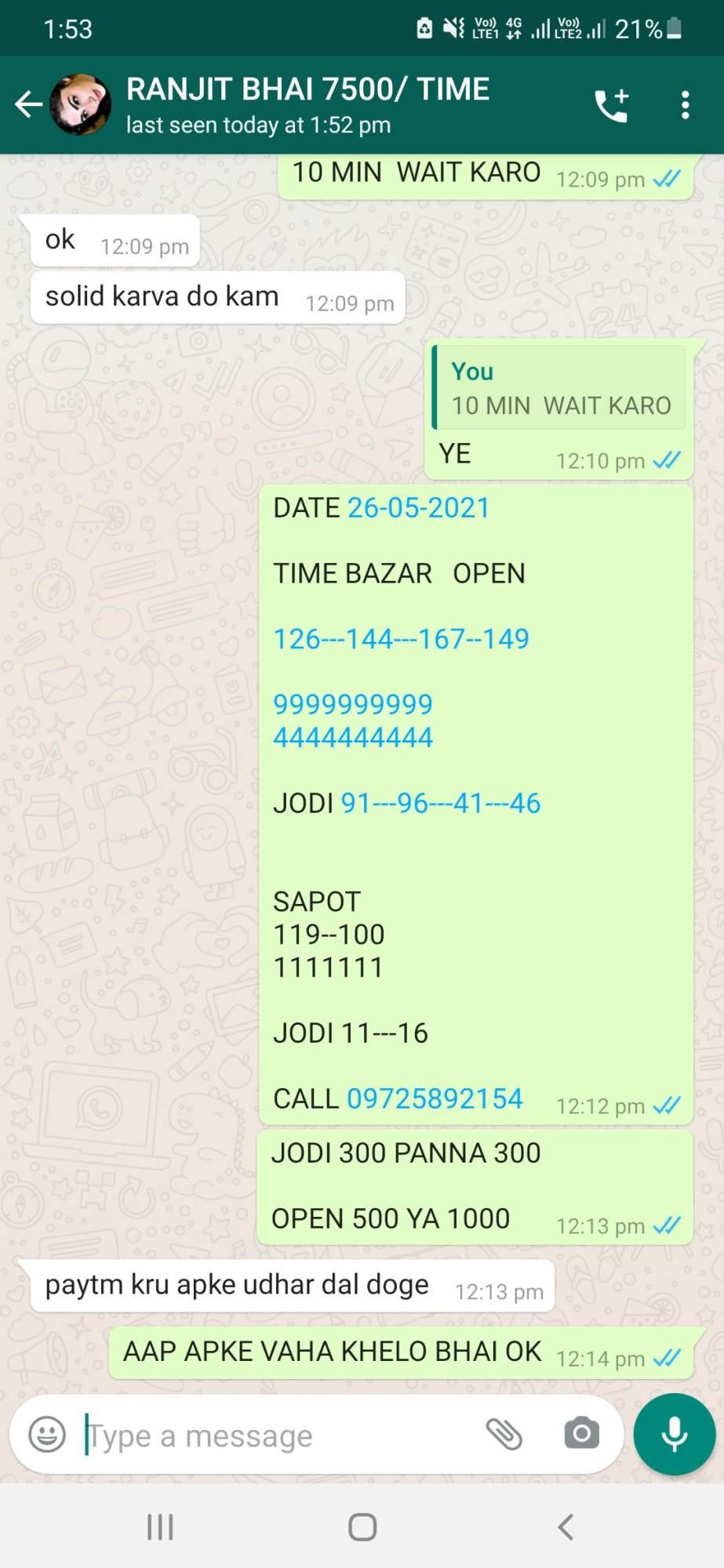Image resolution: width=724 pixels, height=1568 pixels.
Task: Open RANJIT BHAI 7500/ TIME contact info
Action: pyautogui.click(x=307, y=104)
